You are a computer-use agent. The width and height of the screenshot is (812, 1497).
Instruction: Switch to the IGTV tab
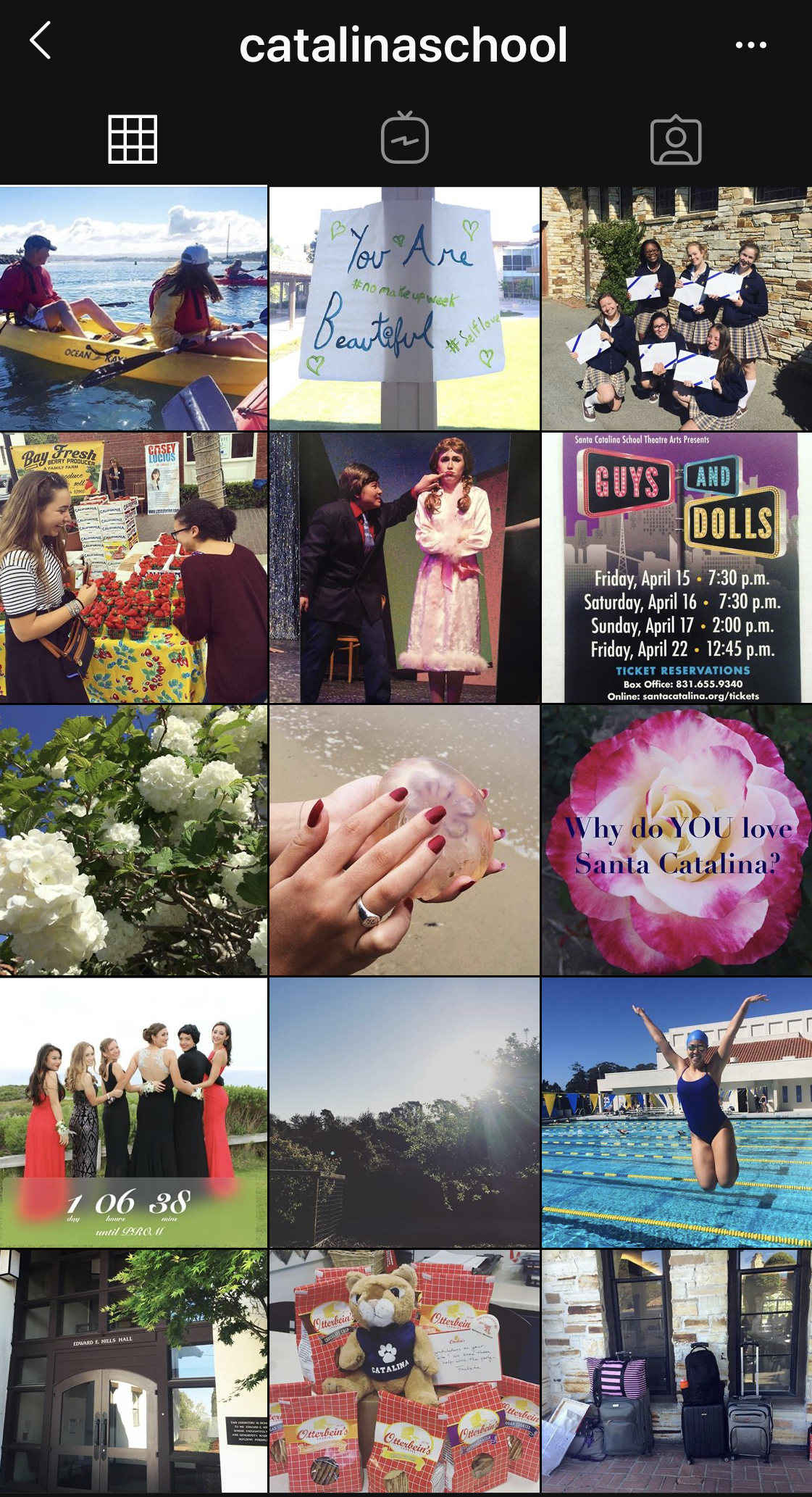tap(405, 139)
